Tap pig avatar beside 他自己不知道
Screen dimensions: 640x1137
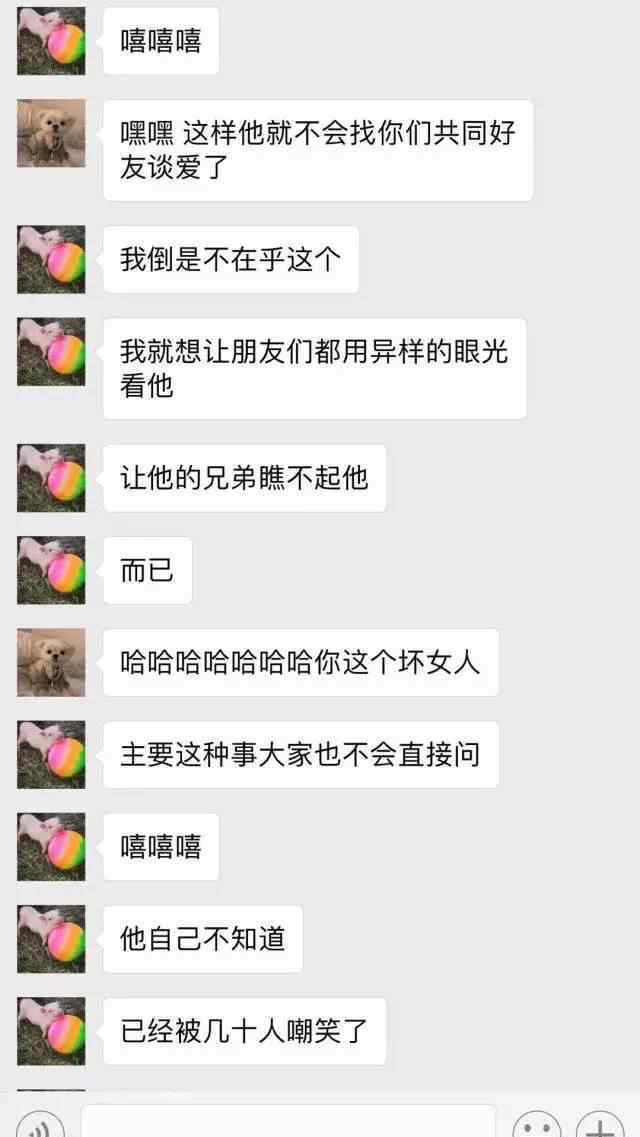click(51, 939)
